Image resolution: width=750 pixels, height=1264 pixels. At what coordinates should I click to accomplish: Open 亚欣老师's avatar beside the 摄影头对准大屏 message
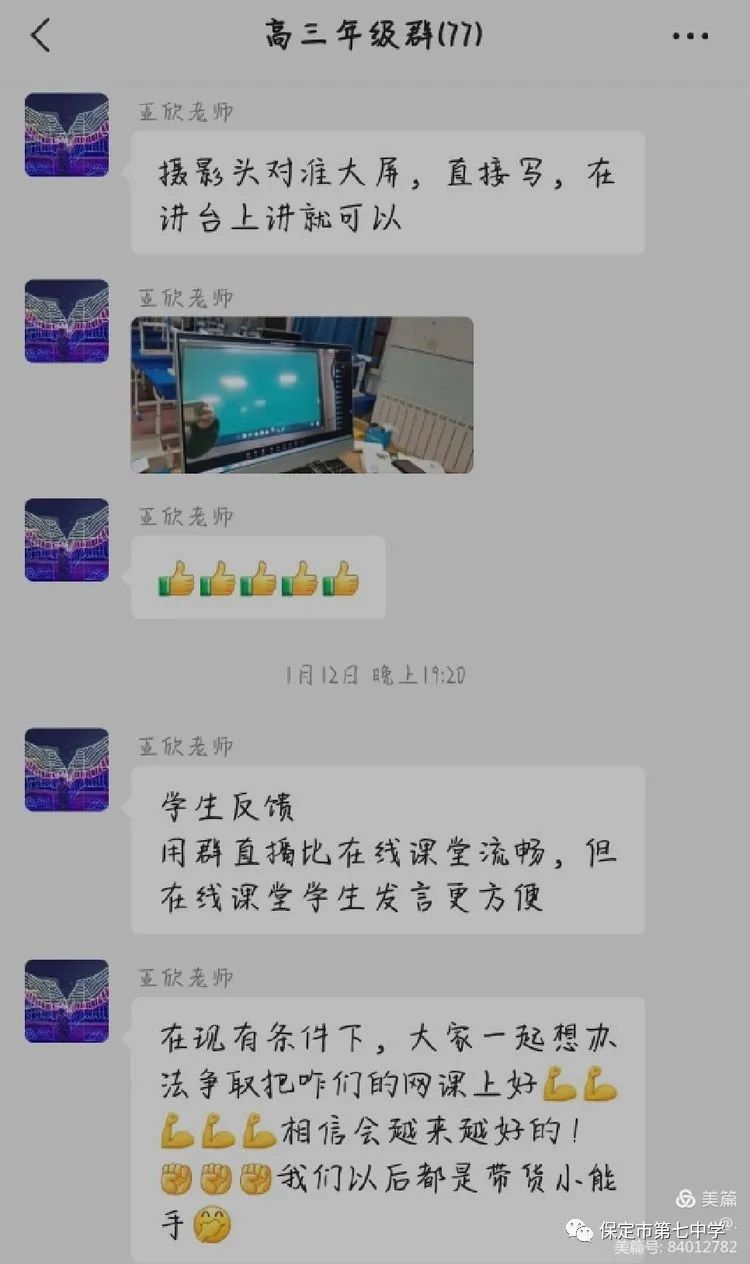coord(67,135)
